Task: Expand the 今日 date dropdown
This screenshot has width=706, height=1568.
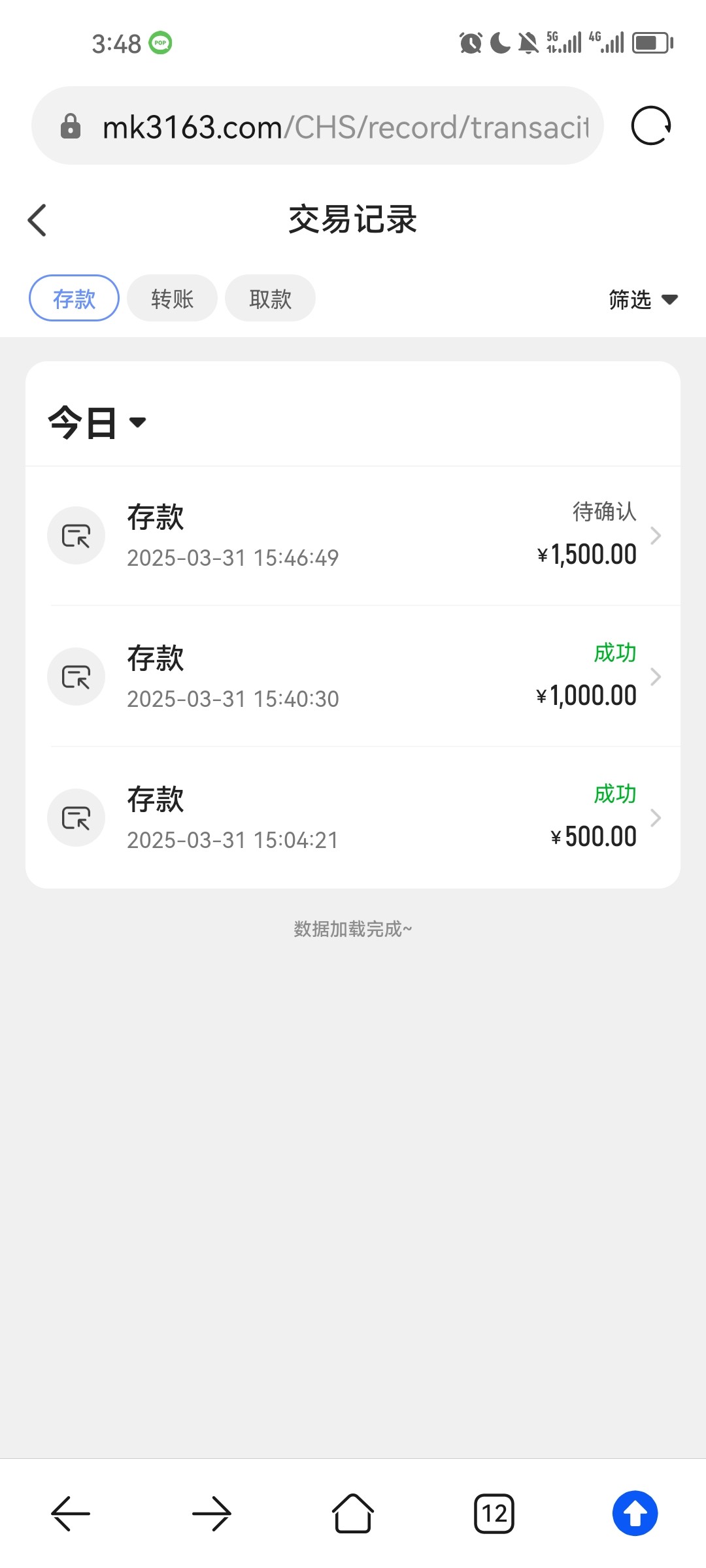Action: pyautogui.click(x=97, y=422)
